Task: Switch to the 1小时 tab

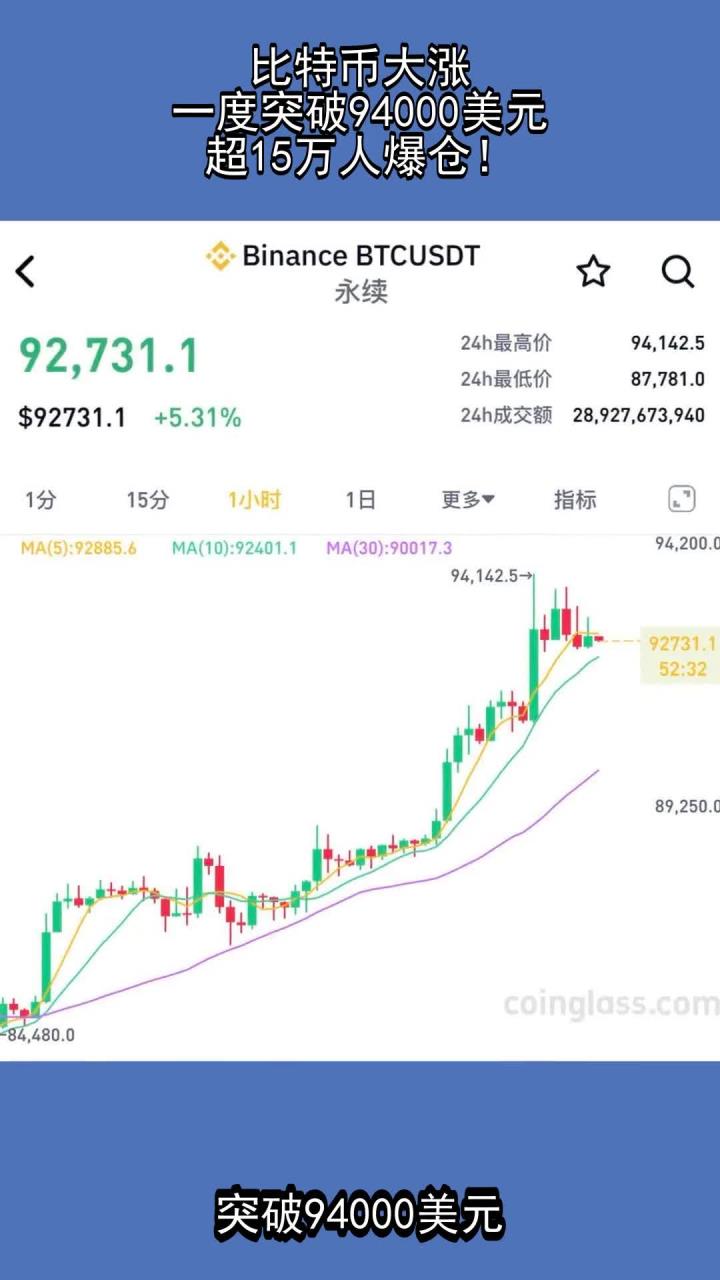Action: [254, 500]
